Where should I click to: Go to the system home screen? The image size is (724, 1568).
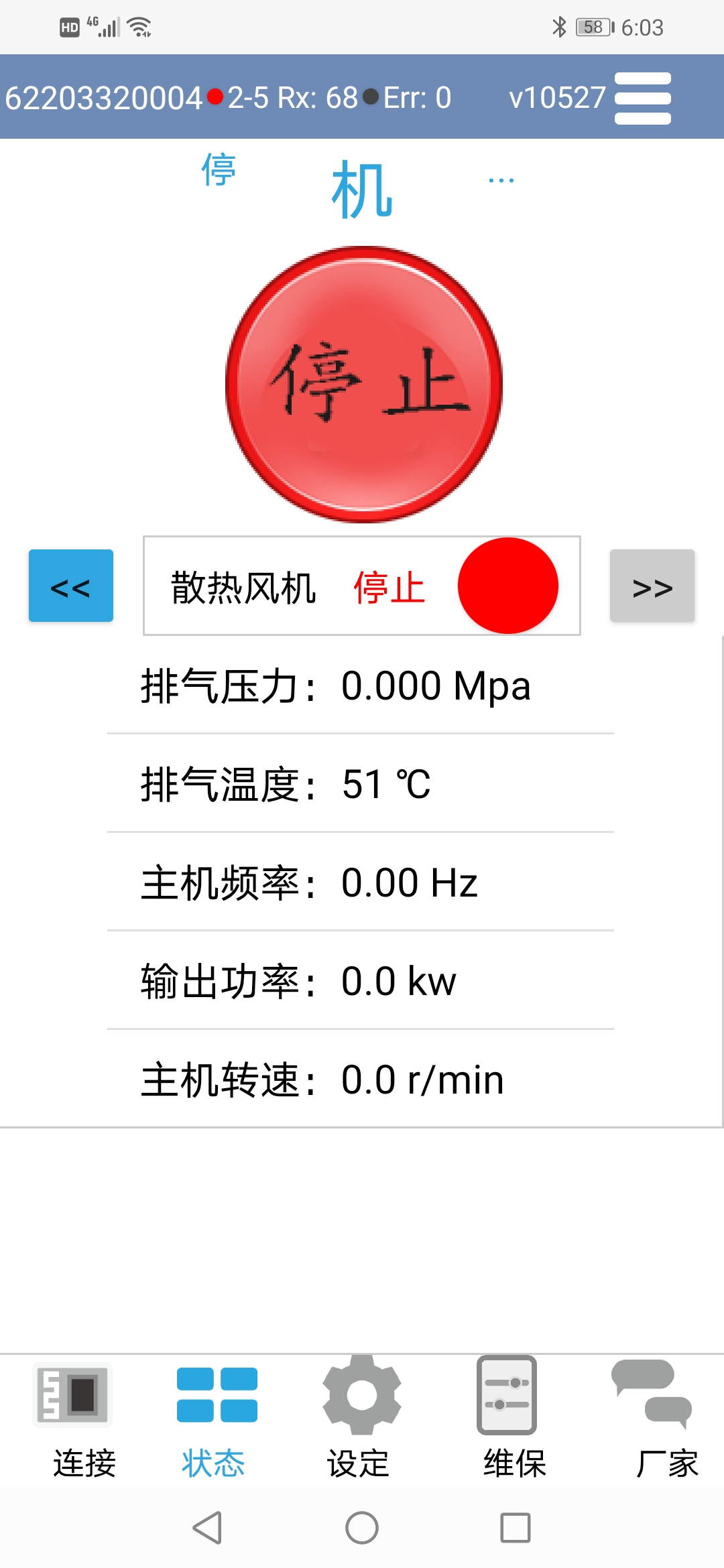pos(362,1528)
